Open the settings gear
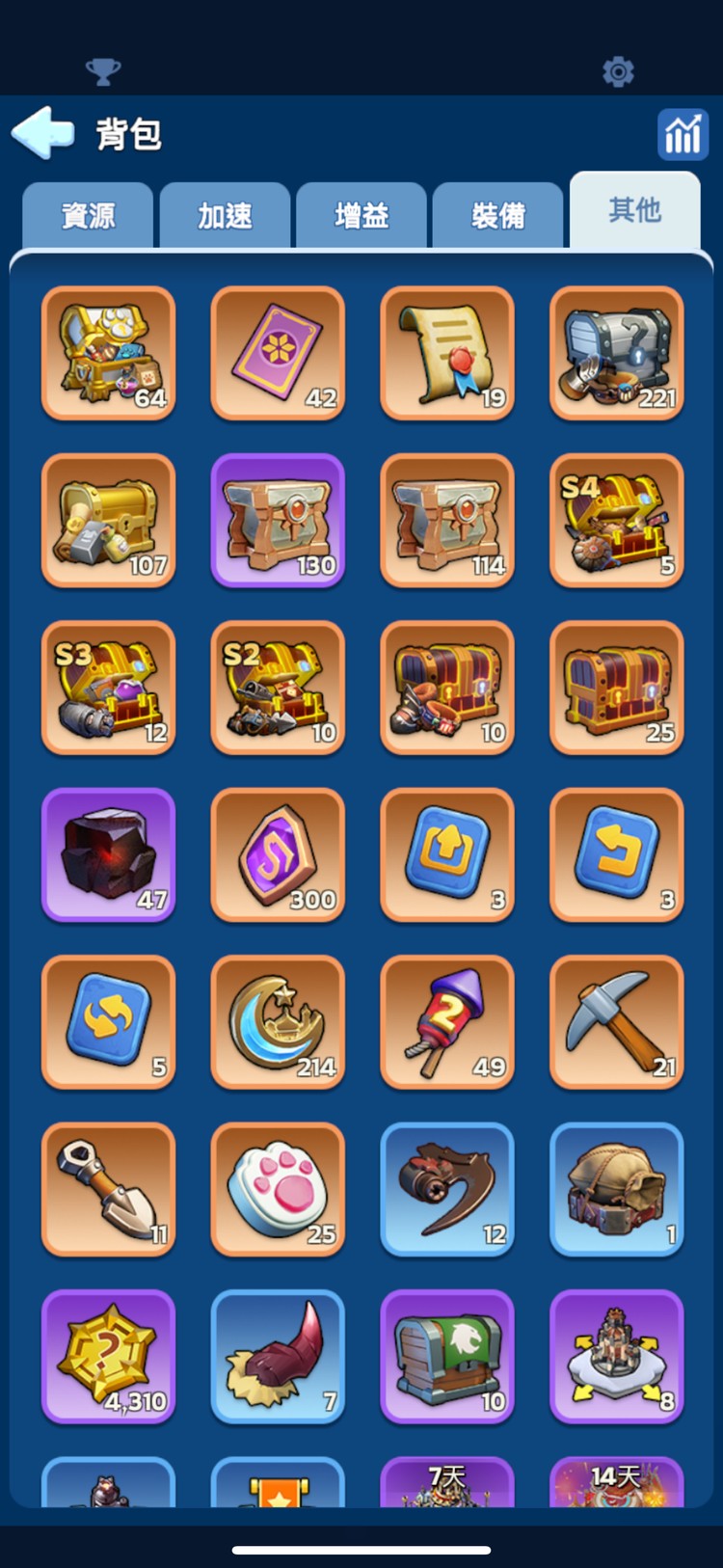This screenshot has height=1568, width=723. pos(618,71)
